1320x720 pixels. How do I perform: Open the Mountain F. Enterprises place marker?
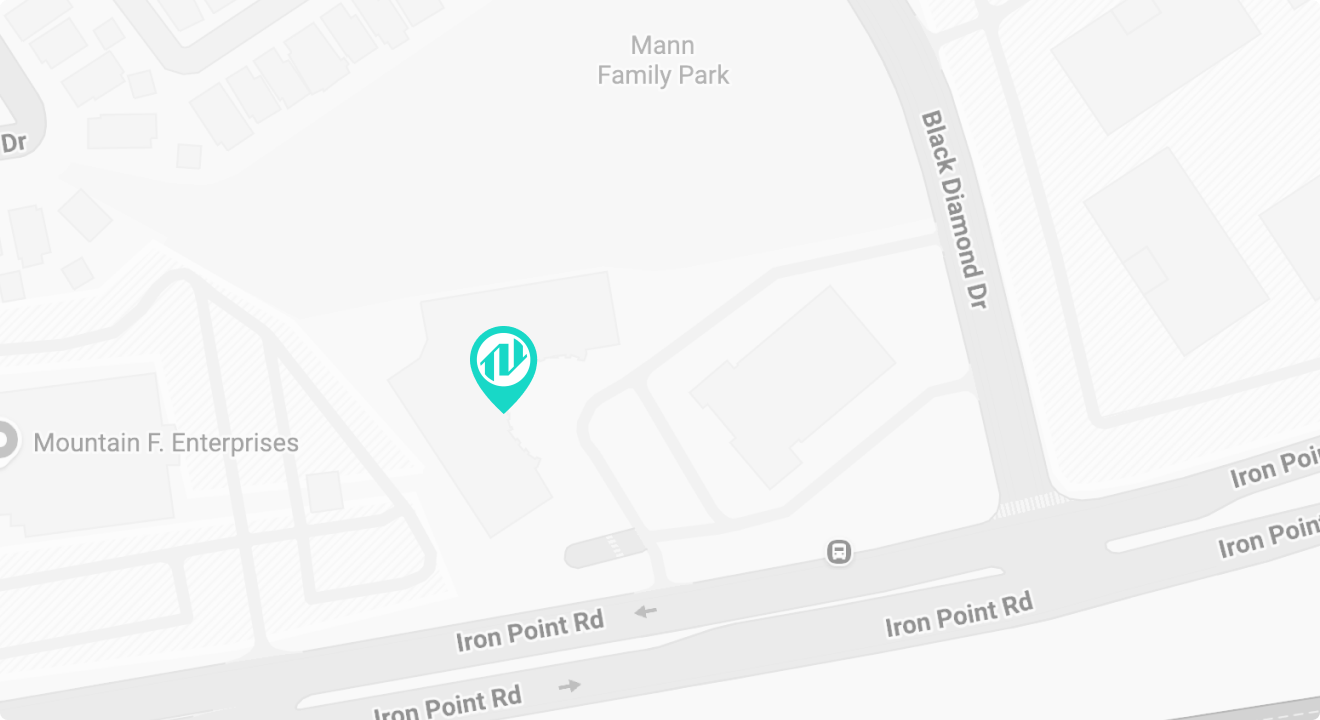(6, 441)
